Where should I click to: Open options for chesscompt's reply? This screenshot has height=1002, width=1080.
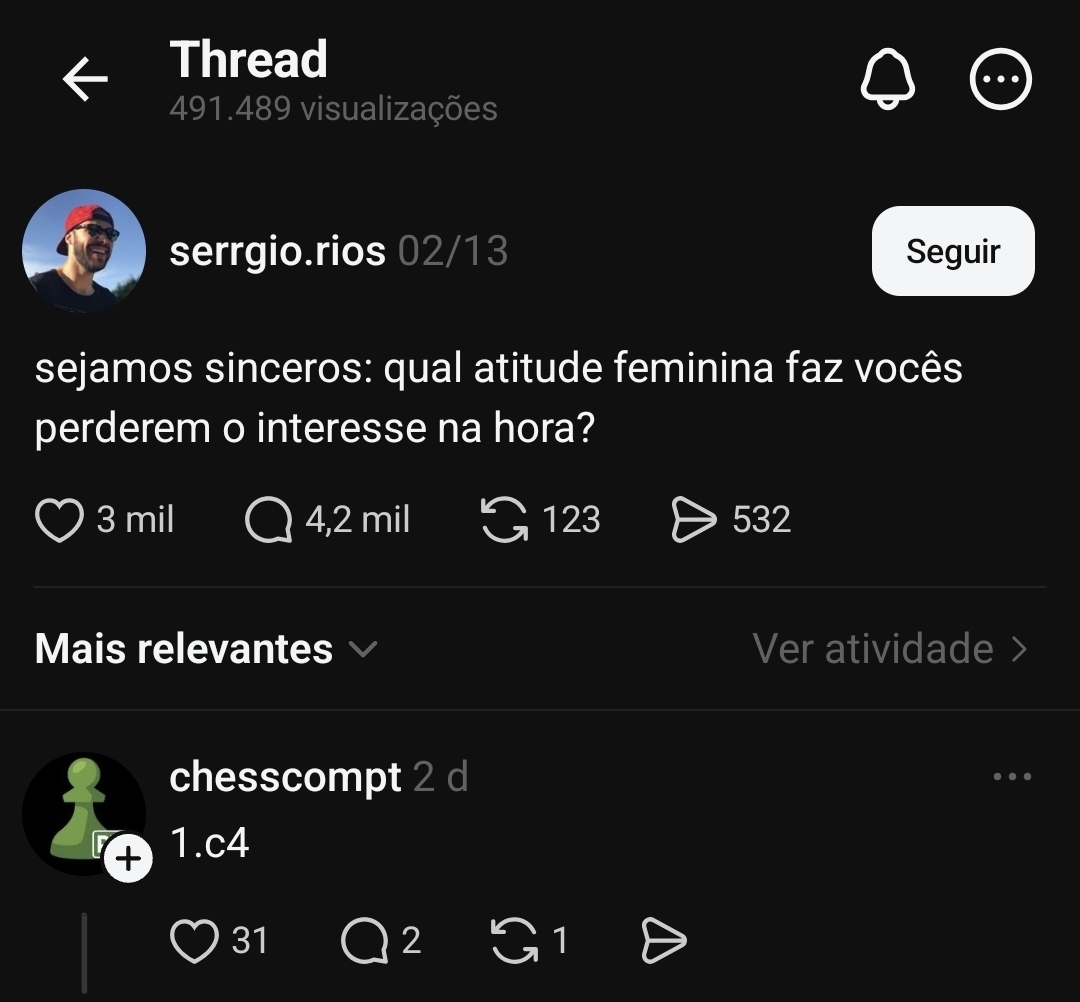pos(1012,777)
